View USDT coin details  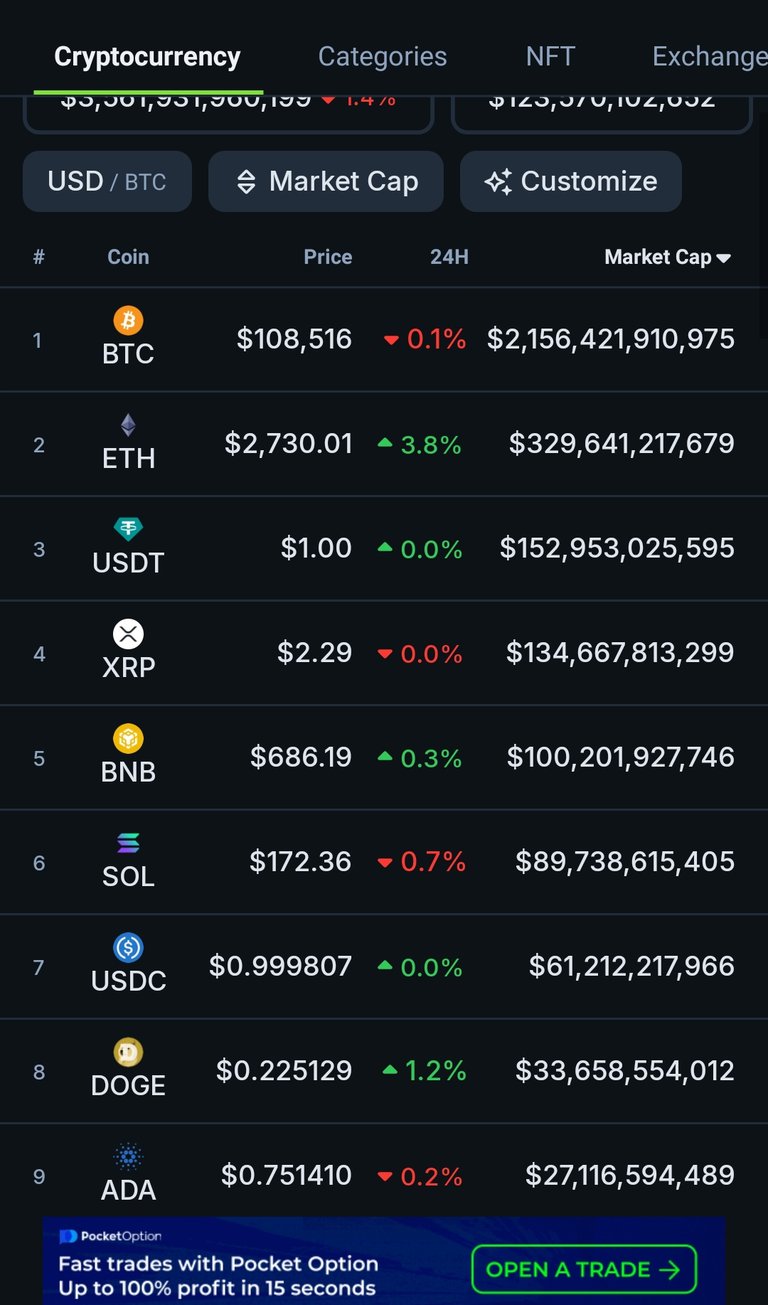click(384, 549)
